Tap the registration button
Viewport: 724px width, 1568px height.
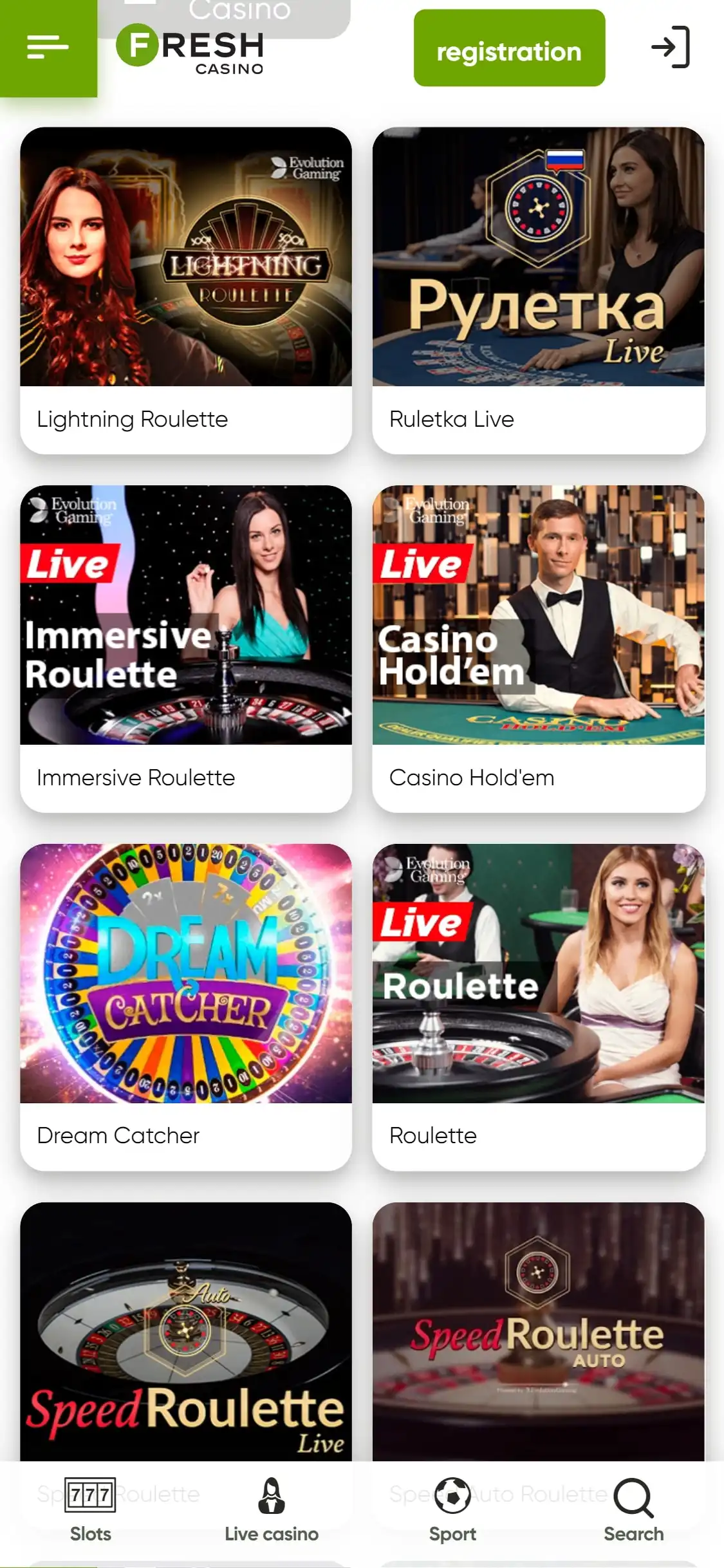tap(509, 48)
